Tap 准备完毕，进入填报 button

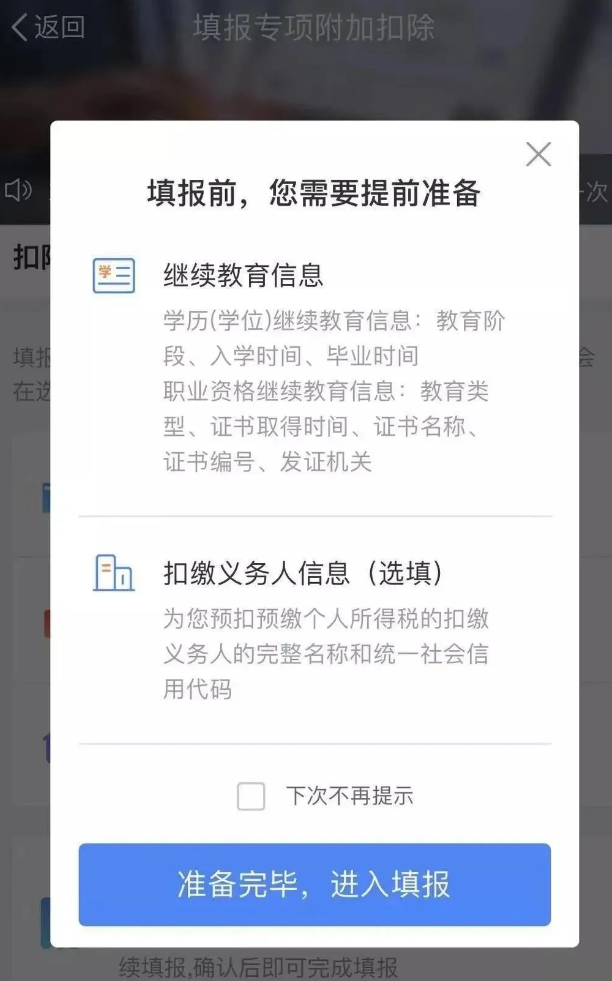[x=314, y=884]
